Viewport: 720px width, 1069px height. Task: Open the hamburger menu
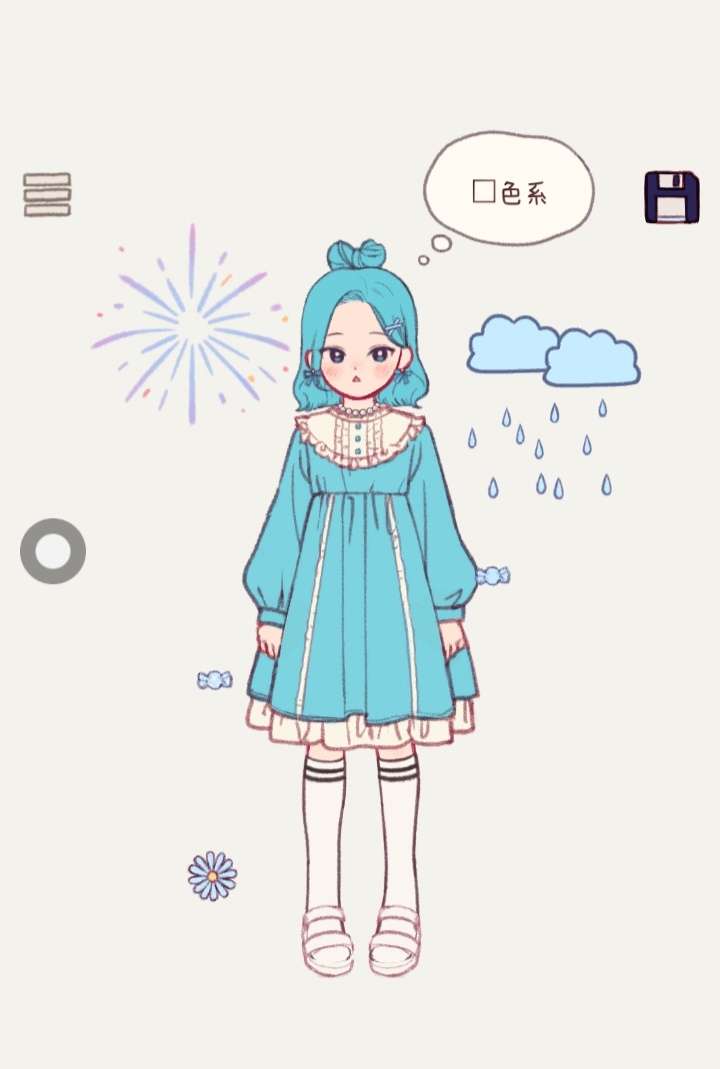(47, 194)
